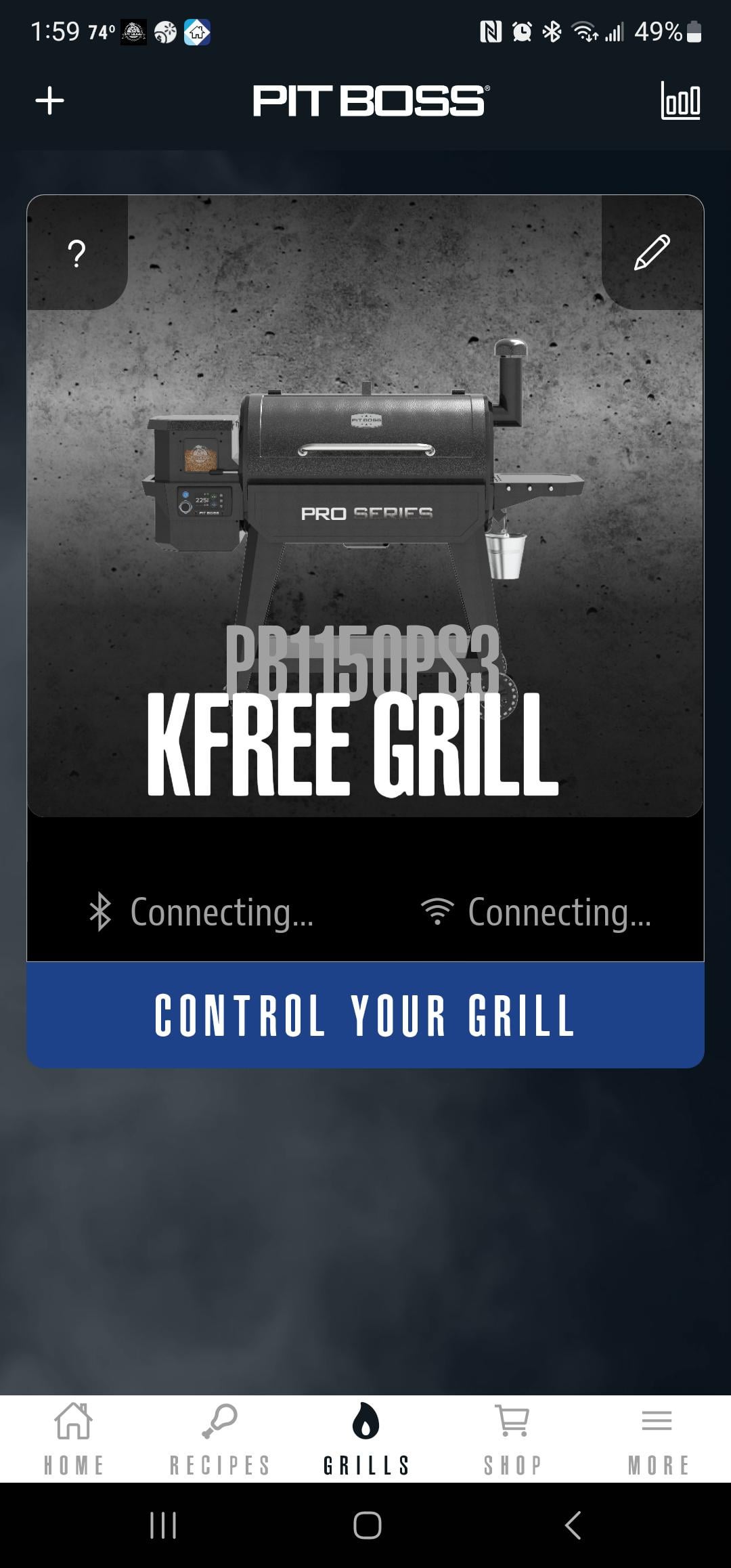Open the question mark help icon
This screenshot has height=1568, width=731.
[x=77, y=253]
